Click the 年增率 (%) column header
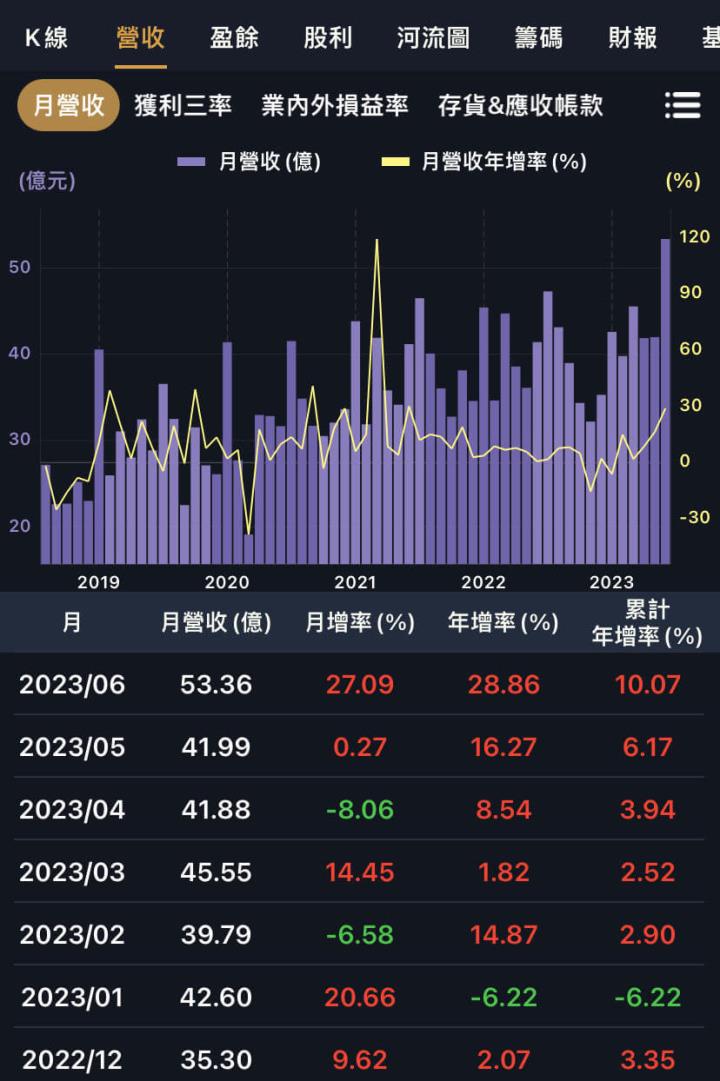The height and width of the screenshot is (1081, 720). 502,622
